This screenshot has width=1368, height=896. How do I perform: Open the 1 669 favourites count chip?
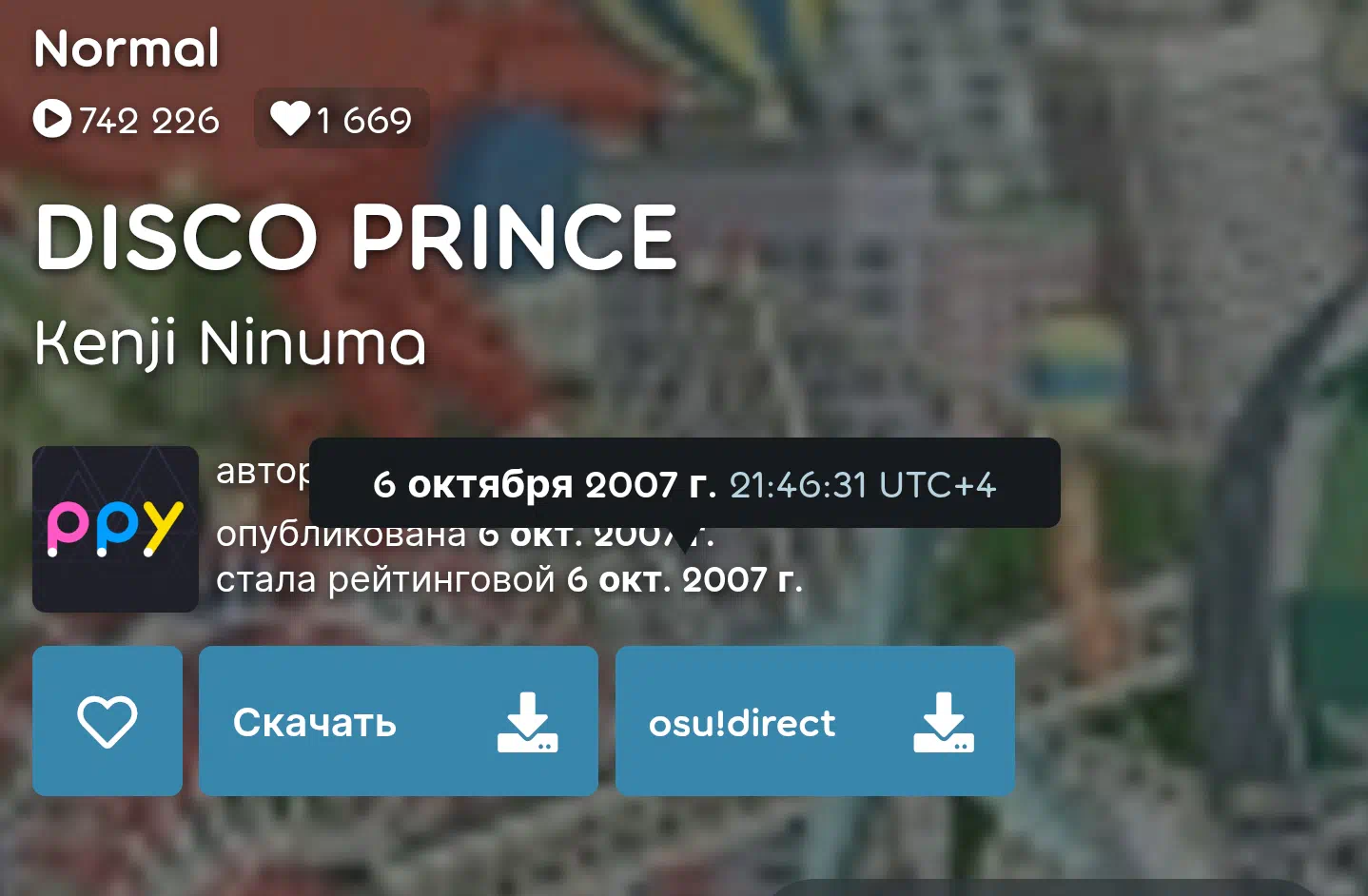pos(342,119)
